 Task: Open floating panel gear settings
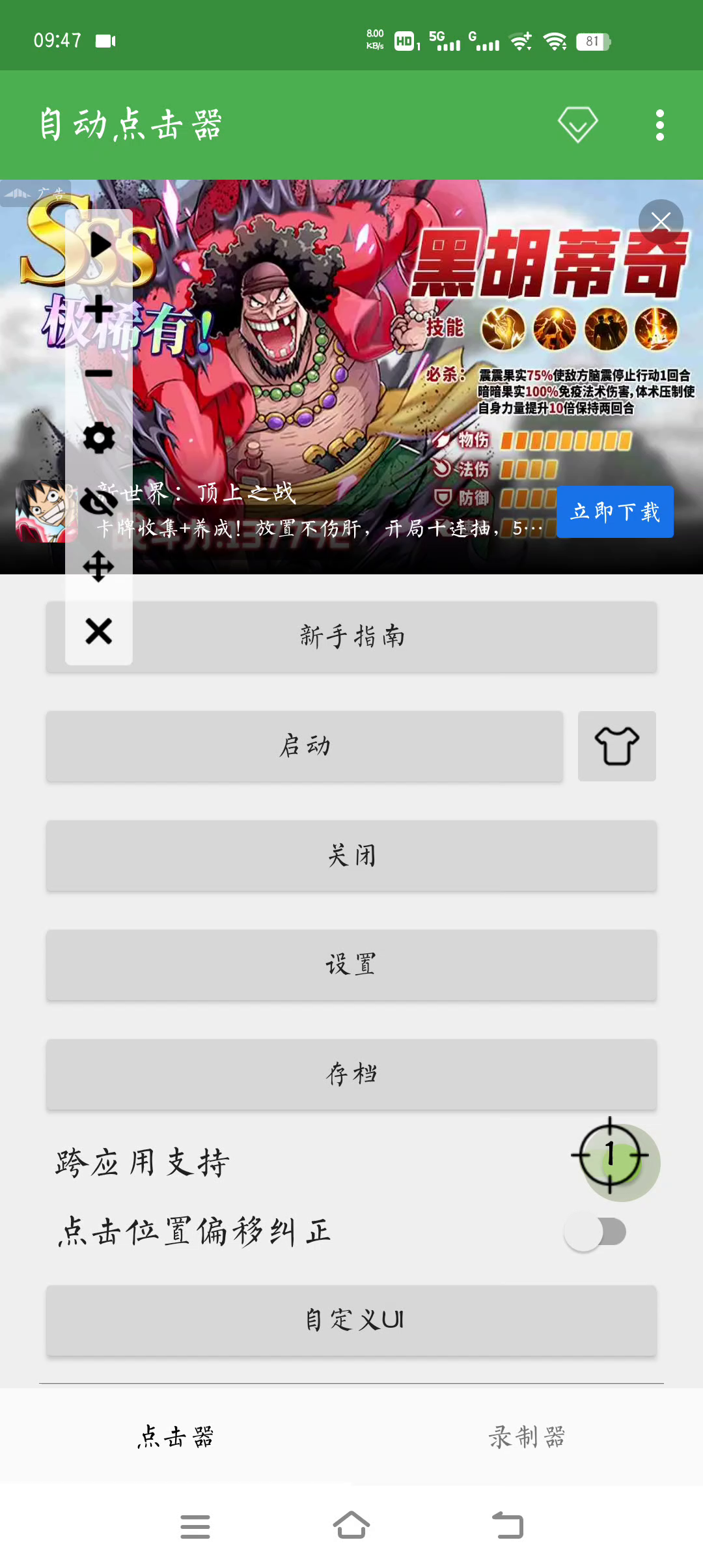(x=99, y=438)
